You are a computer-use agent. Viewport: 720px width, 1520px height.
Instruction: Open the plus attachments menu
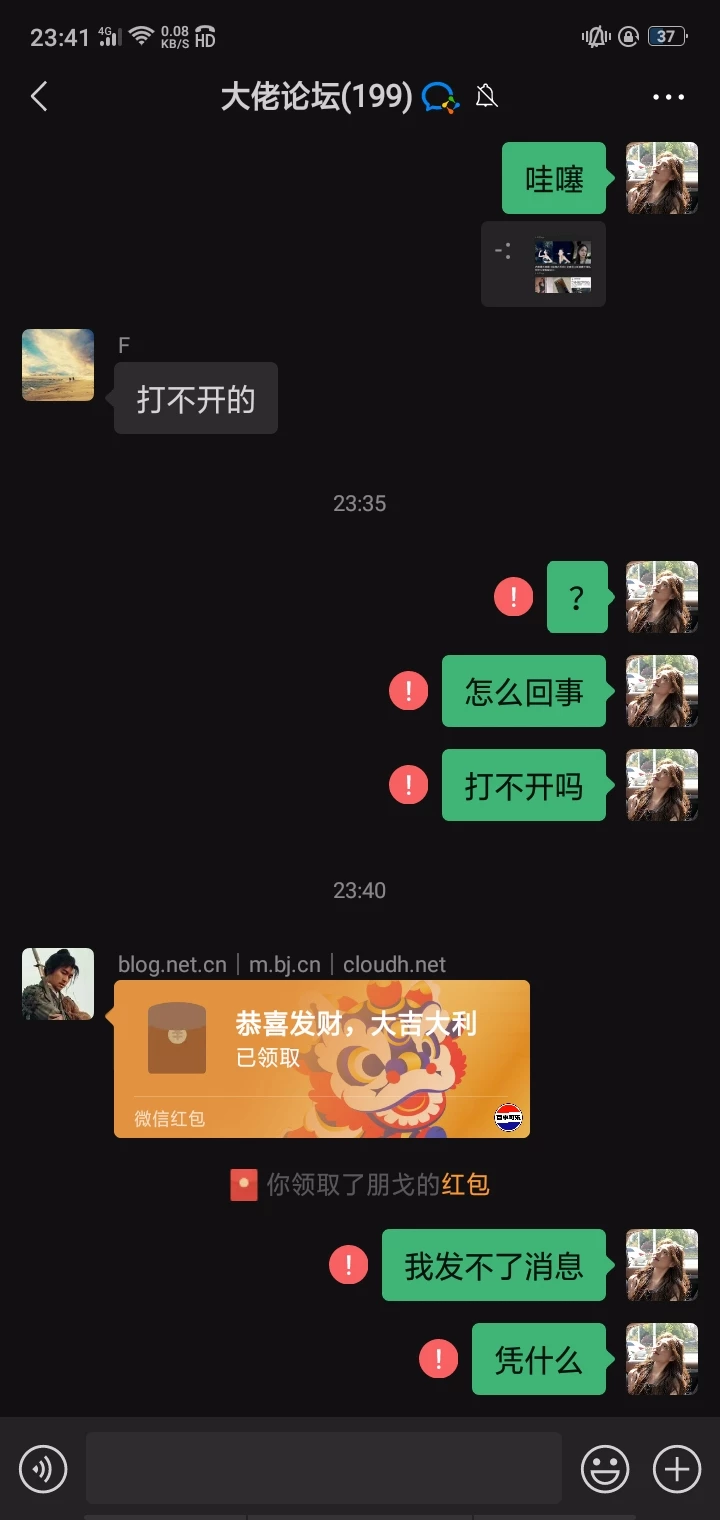pyautogui.click(x=677, y=1469)
